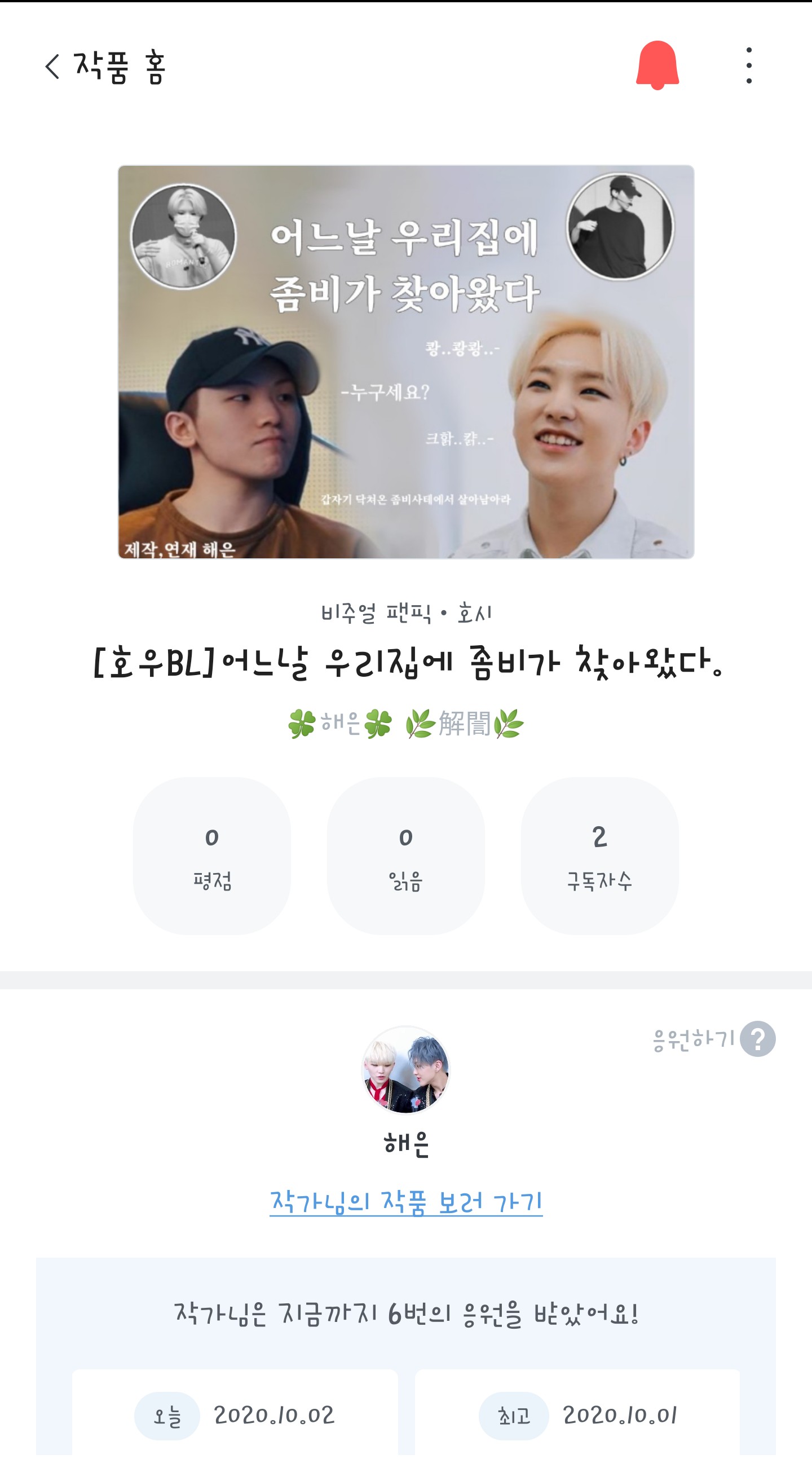Tap the story cover image
This screenshot has width=812, height=1459.
click(x=405, y=362)
